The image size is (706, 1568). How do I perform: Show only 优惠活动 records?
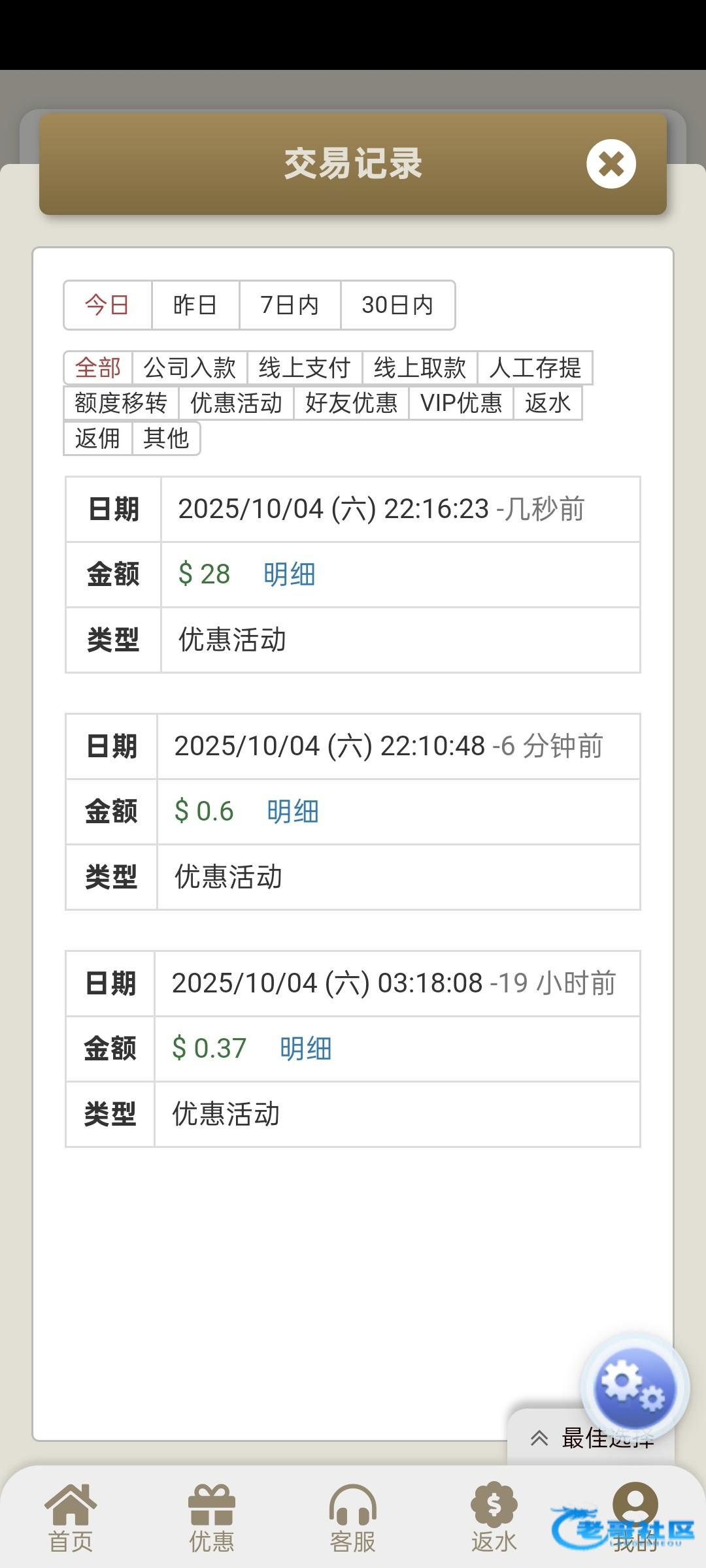(236, 403)
